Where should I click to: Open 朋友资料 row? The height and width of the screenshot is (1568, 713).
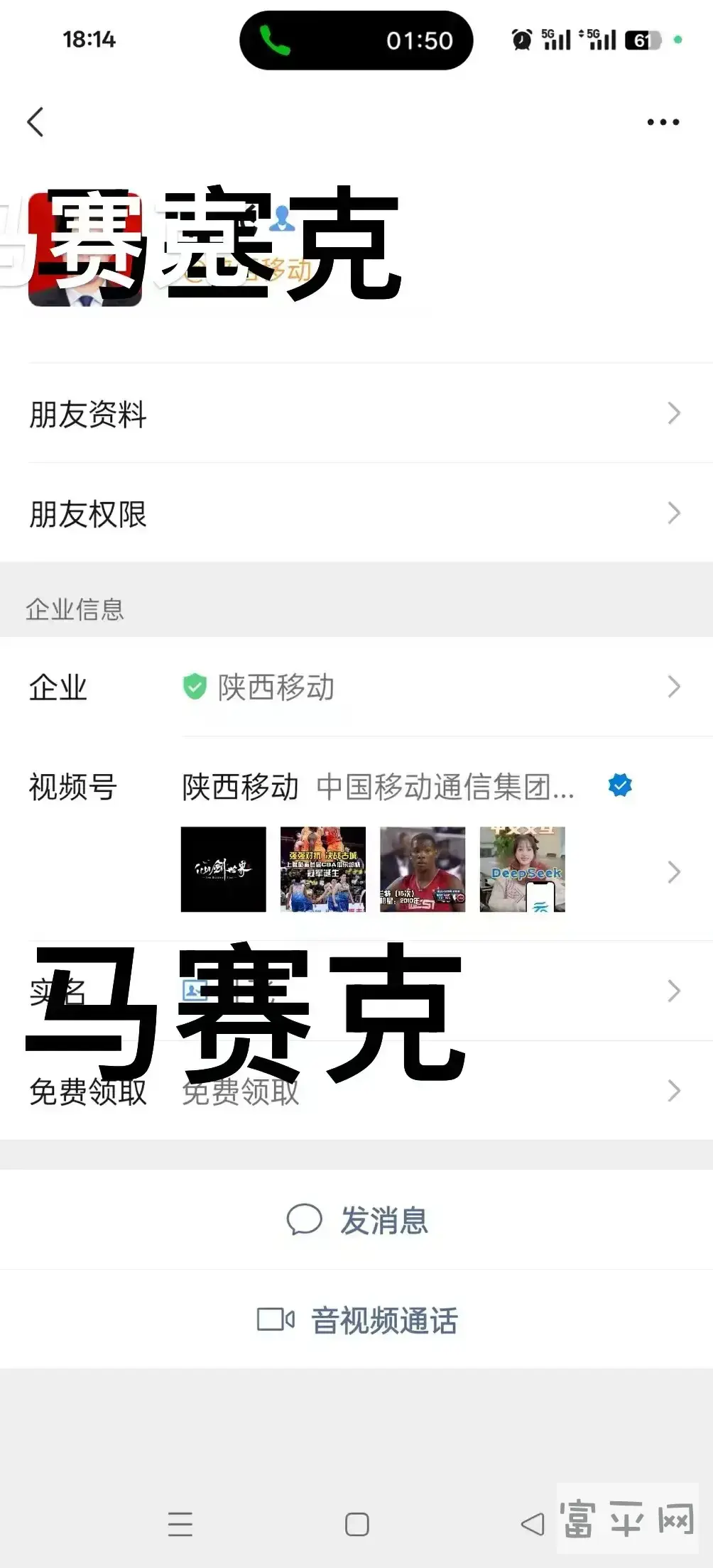coord(355,414)
